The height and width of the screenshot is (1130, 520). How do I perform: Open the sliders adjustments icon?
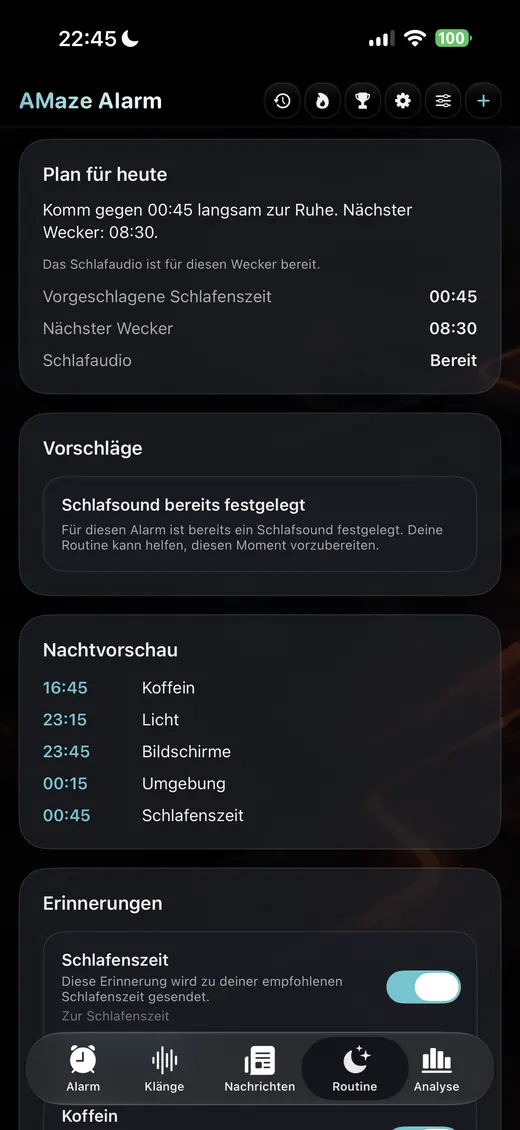coord(443,101)
